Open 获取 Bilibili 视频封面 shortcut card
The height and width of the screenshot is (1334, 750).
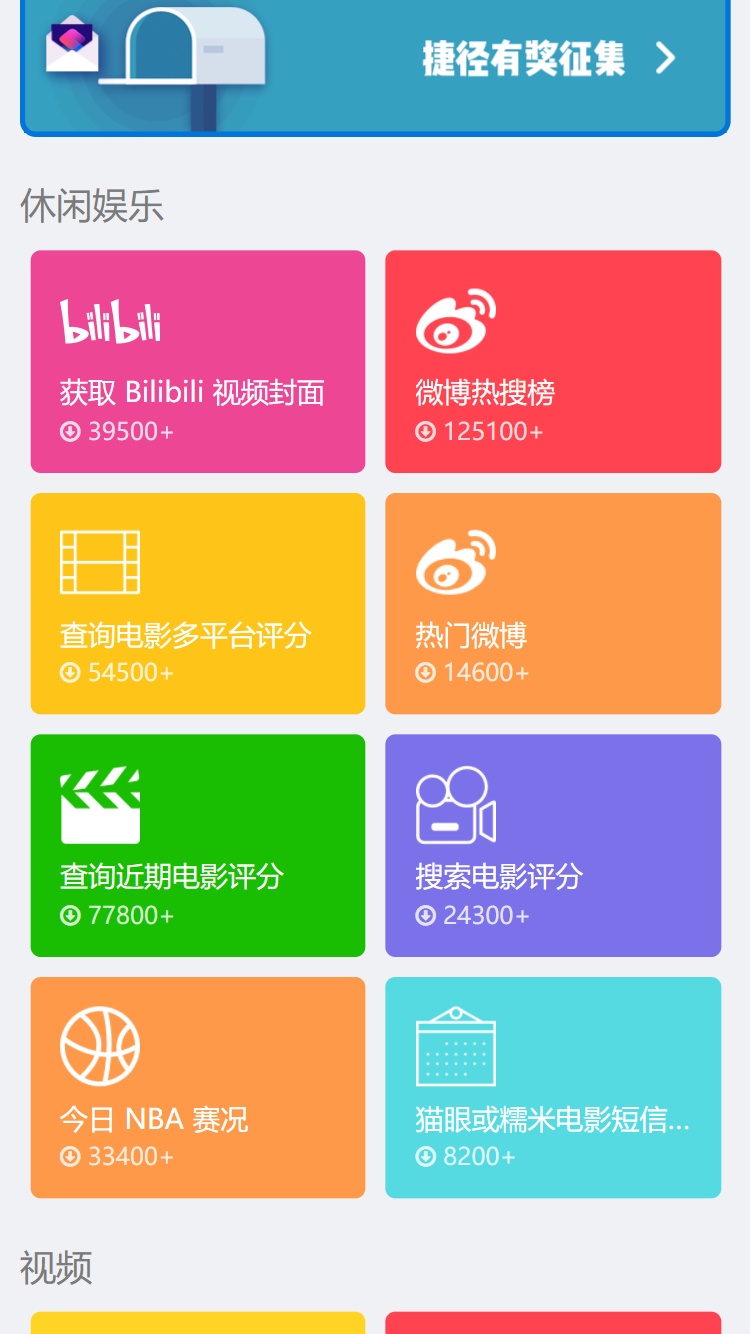point(198,361)
